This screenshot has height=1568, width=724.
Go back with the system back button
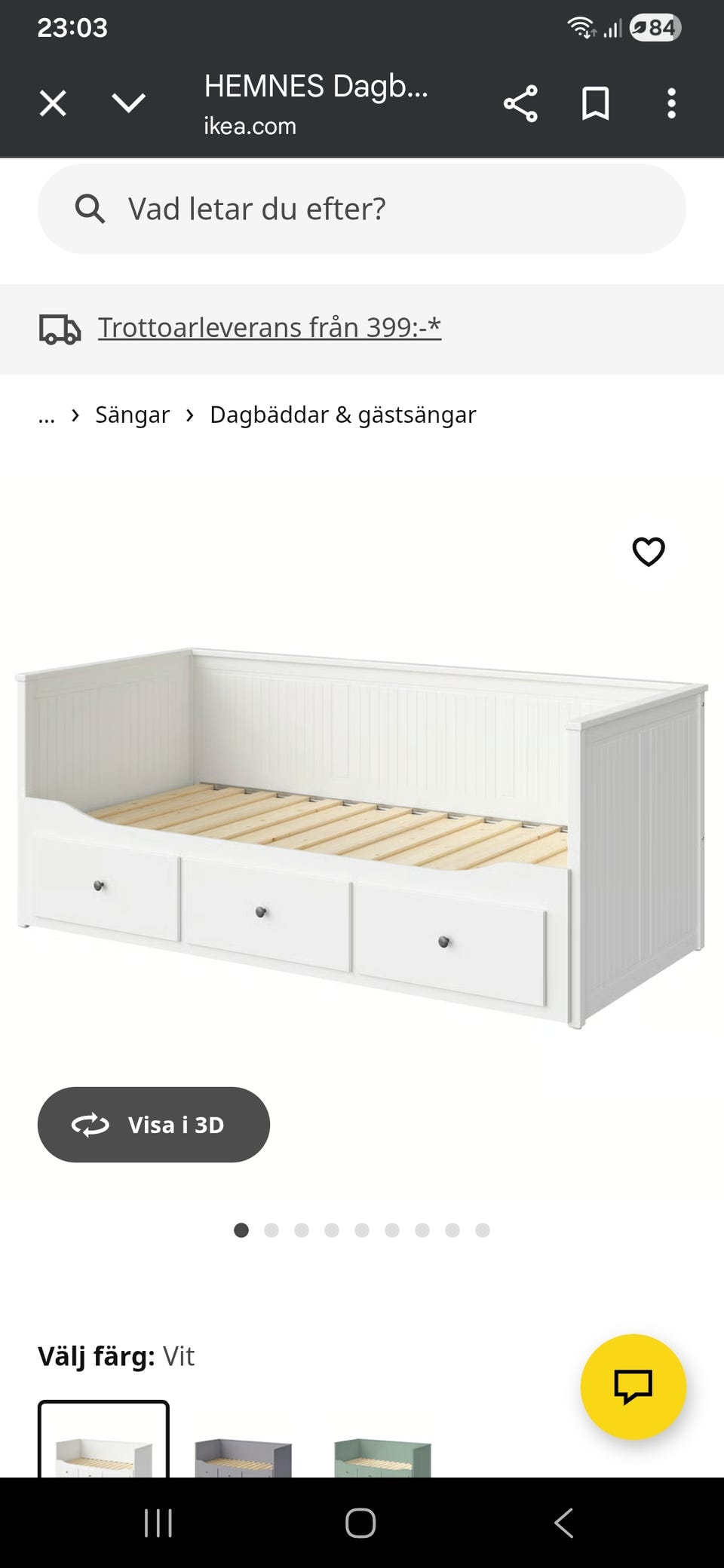[x=564, y=1523]
